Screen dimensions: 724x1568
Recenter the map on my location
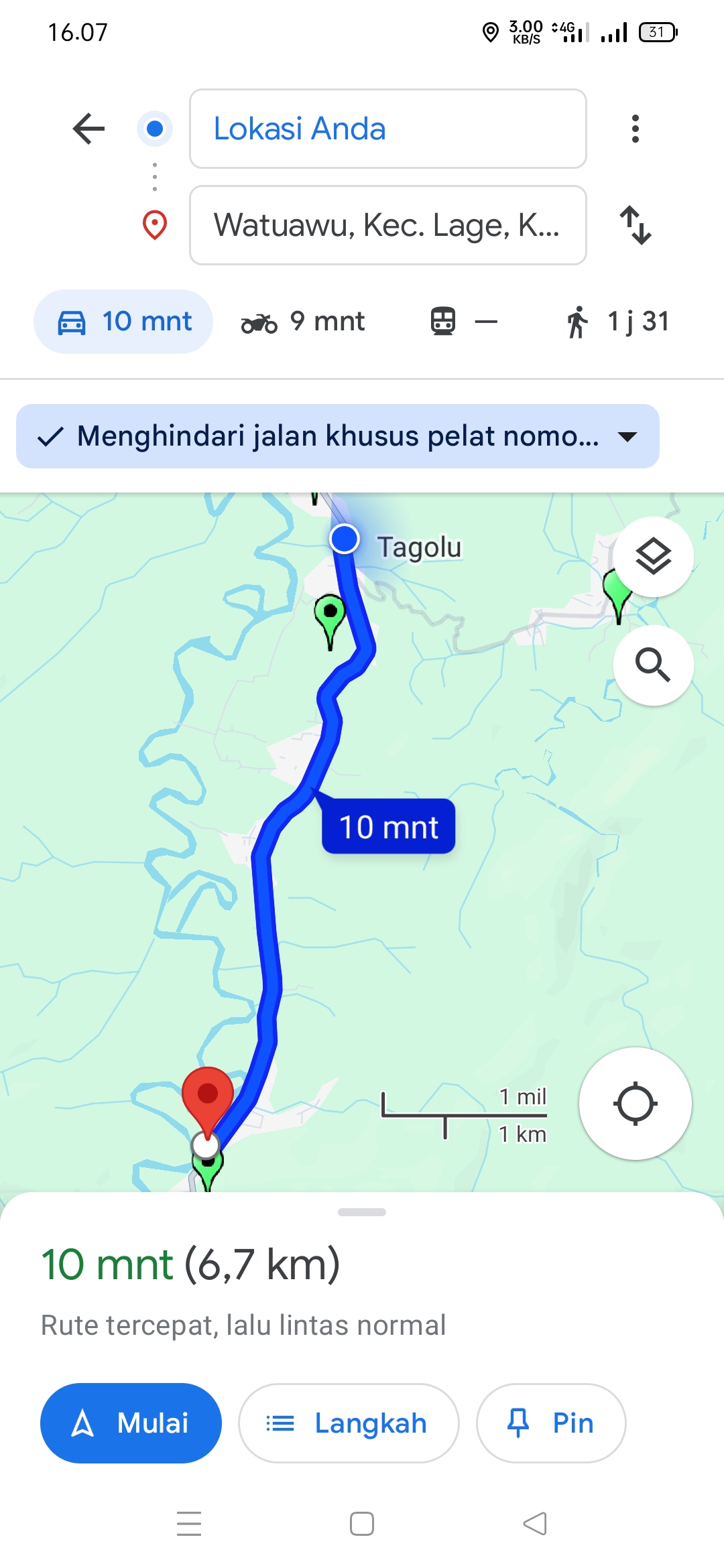tap(635, 1104)
